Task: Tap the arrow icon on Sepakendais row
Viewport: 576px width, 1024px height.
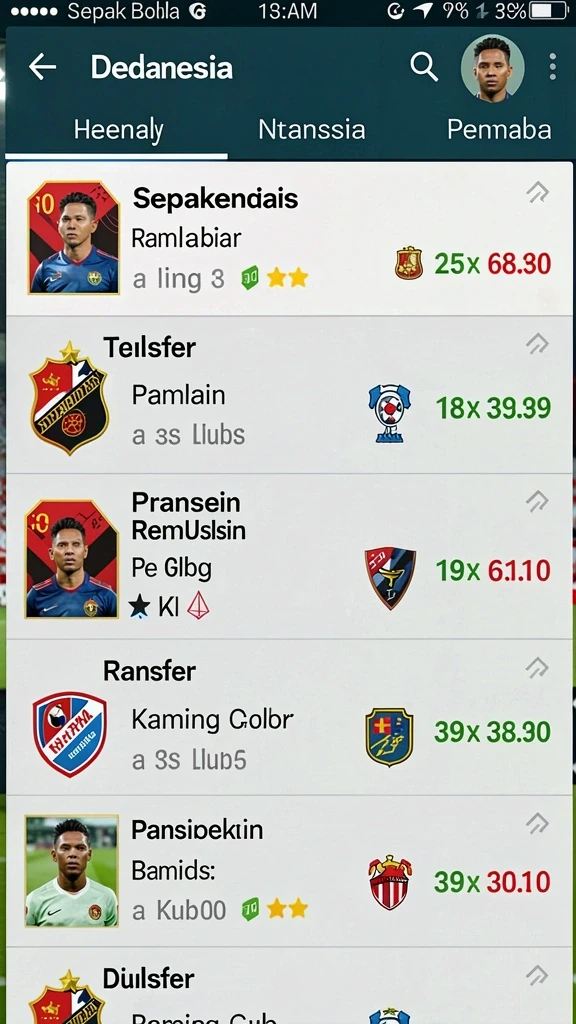Action: pyautogui.click(x=537, y=192)
